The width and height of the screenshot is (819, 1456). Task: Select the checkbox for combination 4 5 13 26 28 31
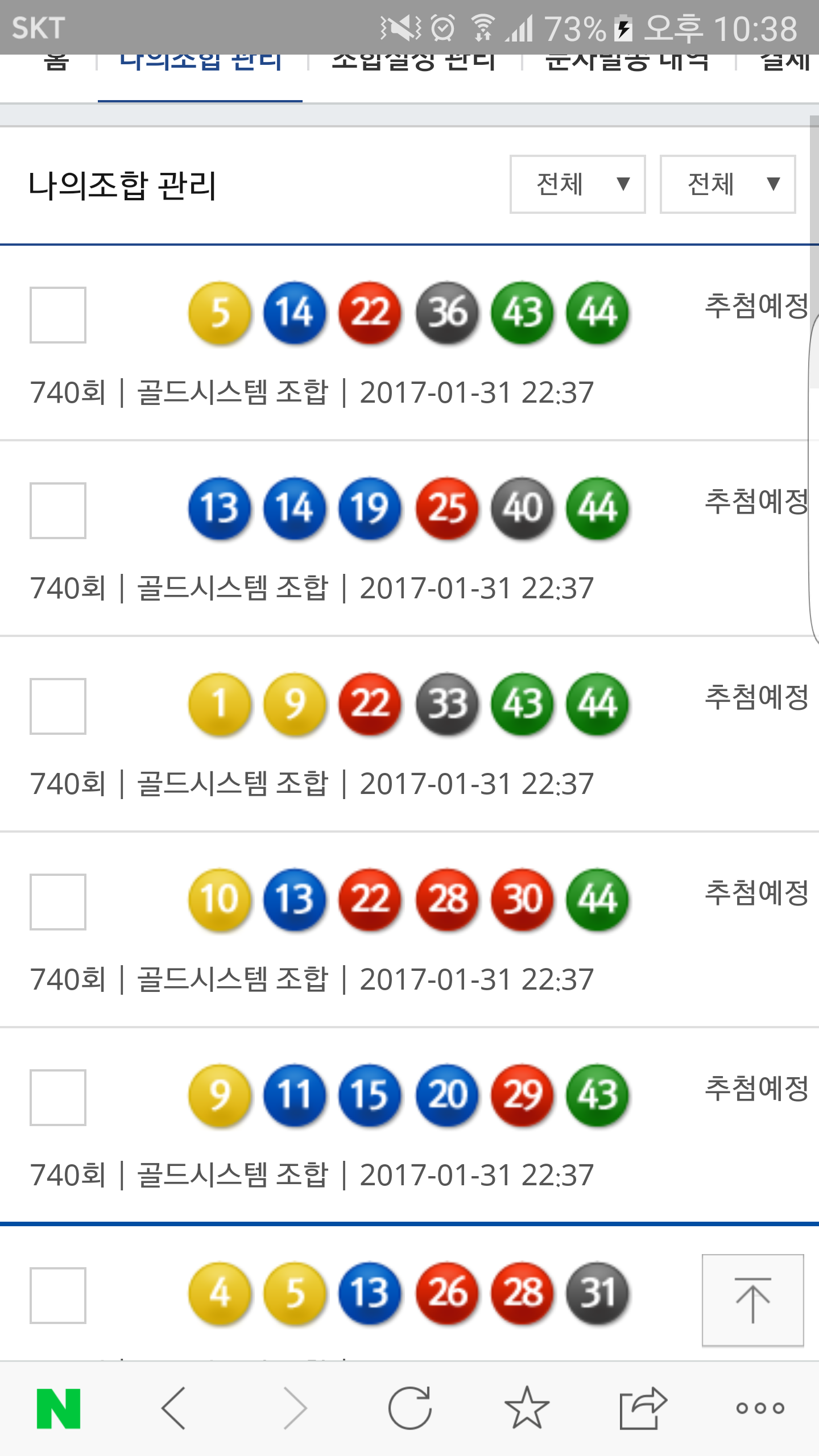click(58, 1296)
